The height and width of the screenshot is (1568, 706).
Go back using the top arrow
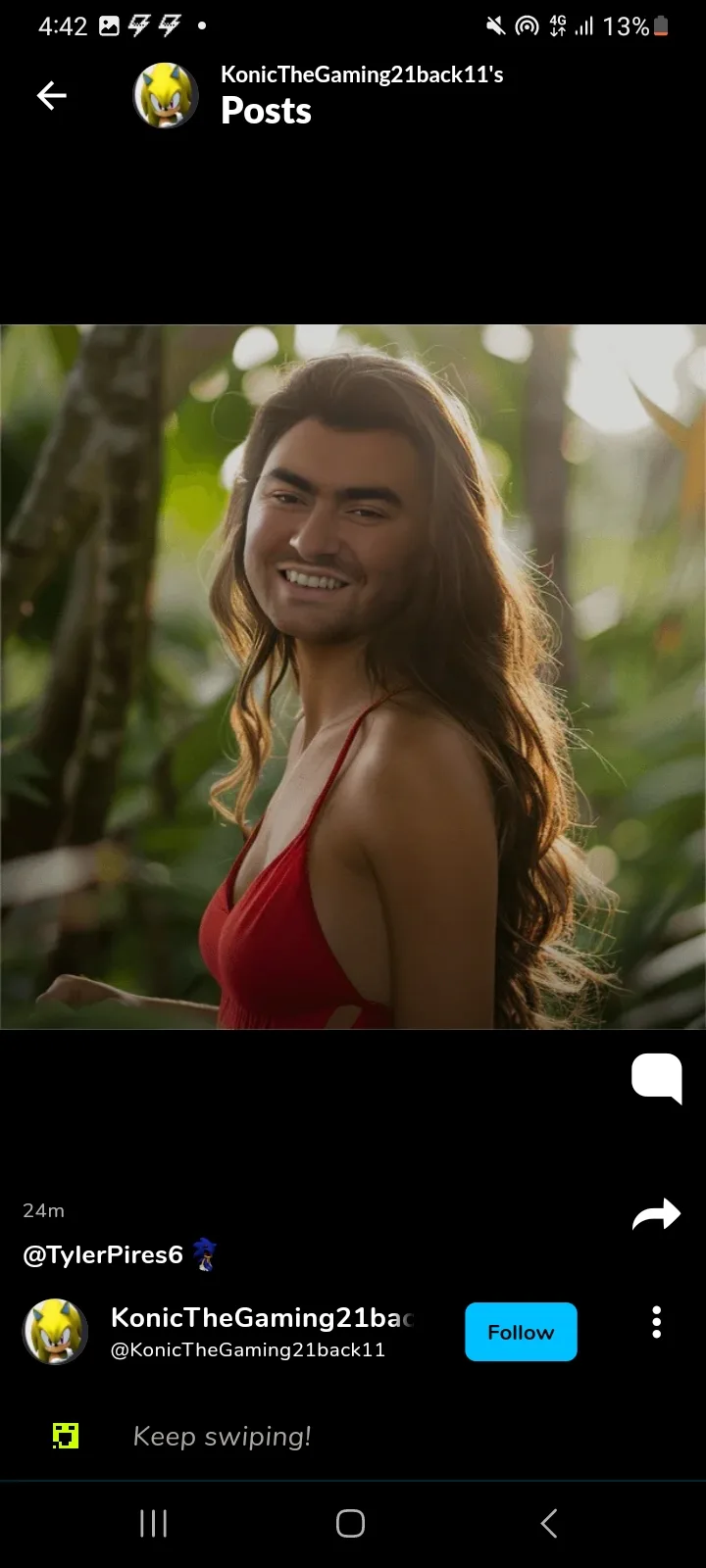(52, 95)
